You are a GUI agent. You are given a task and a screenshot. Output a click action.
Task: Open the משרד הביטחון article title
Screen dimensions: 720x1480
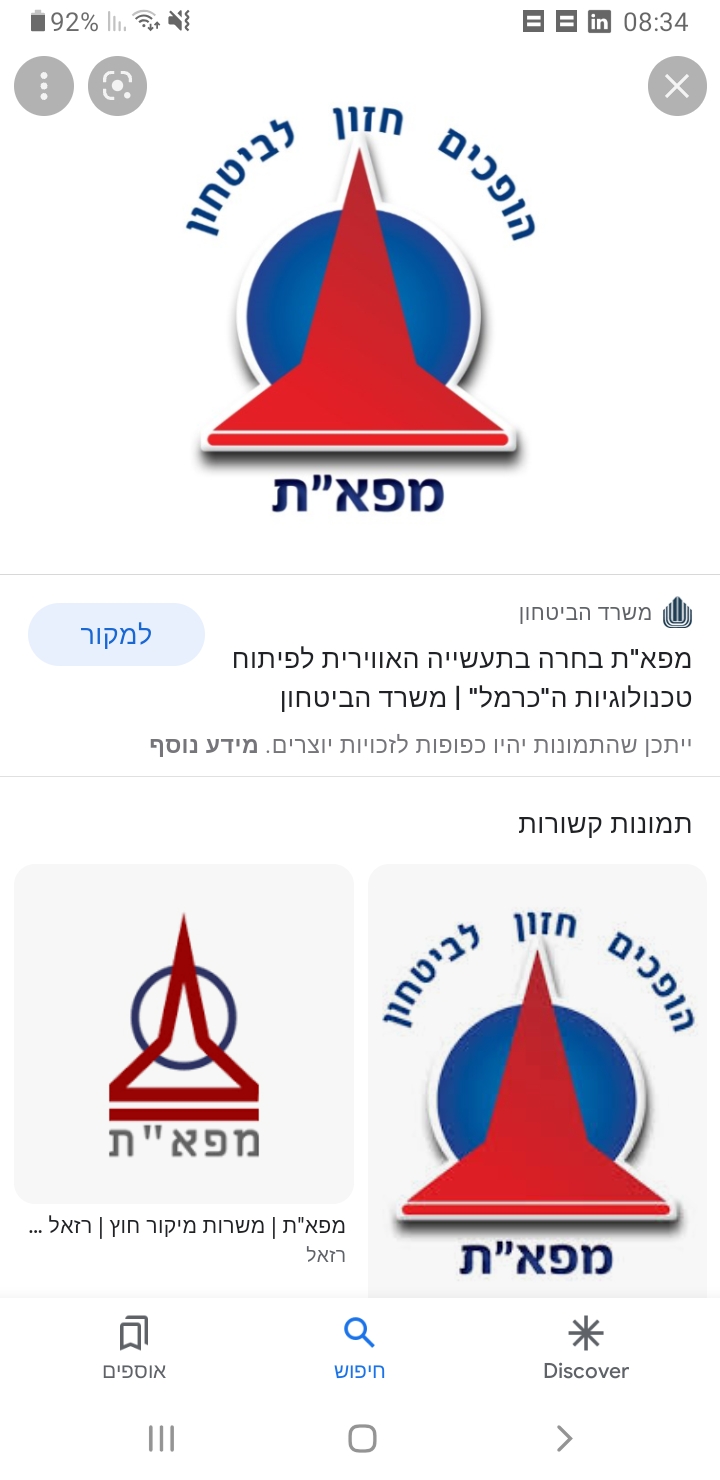coord(460,678)
